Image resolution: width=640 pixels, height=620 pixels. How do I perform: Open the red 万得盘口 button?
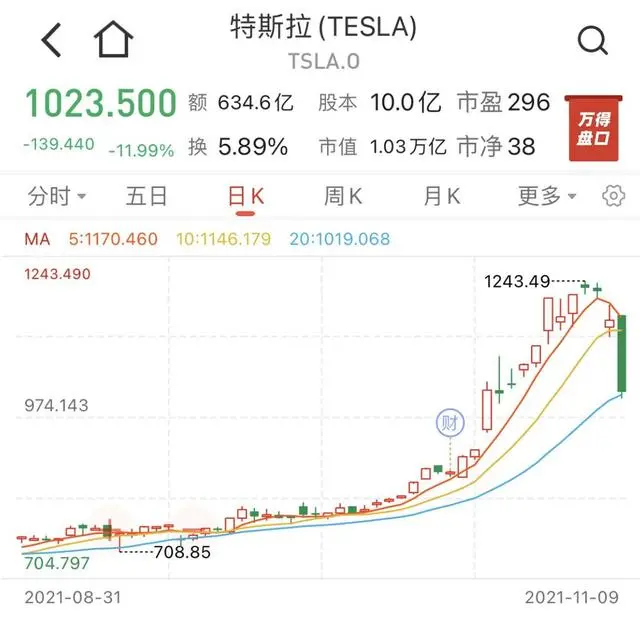pos(593,128)
